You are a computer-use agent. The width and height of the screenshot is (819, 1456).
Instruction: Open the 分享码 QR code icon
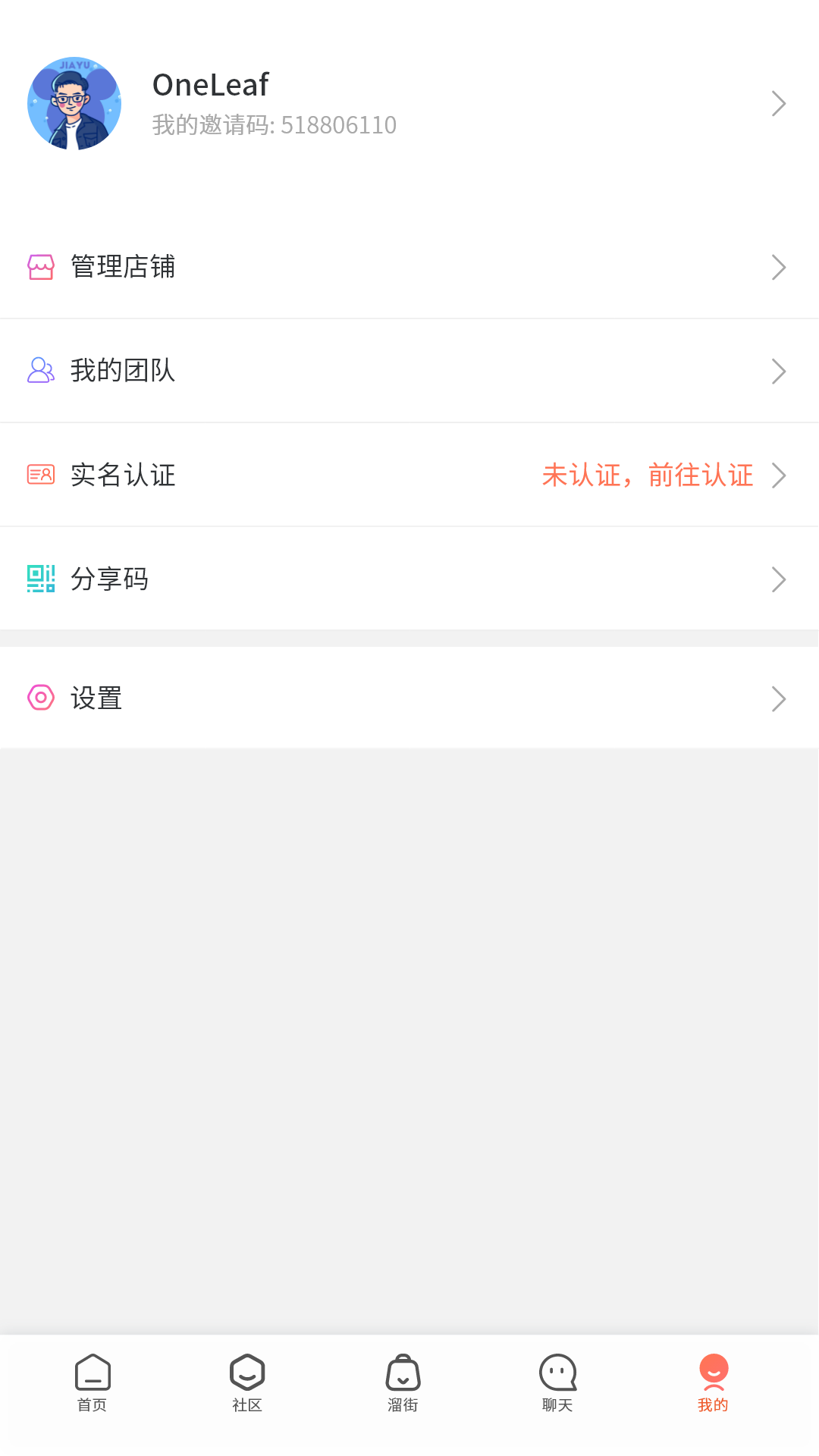(x=40, y=579)
